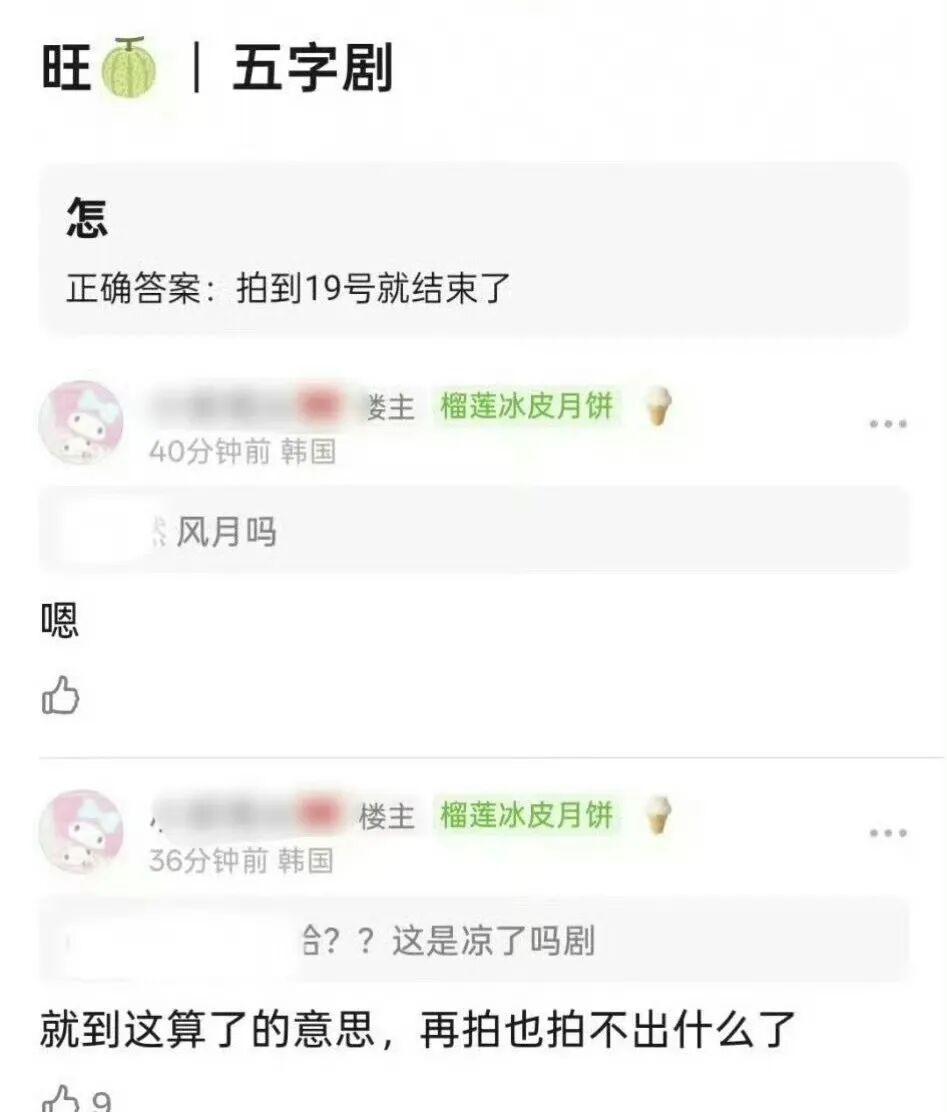The image size is (947, 1112).
Task: Open the avatar on the 36分钟前 comment
Action: point(81,831)
